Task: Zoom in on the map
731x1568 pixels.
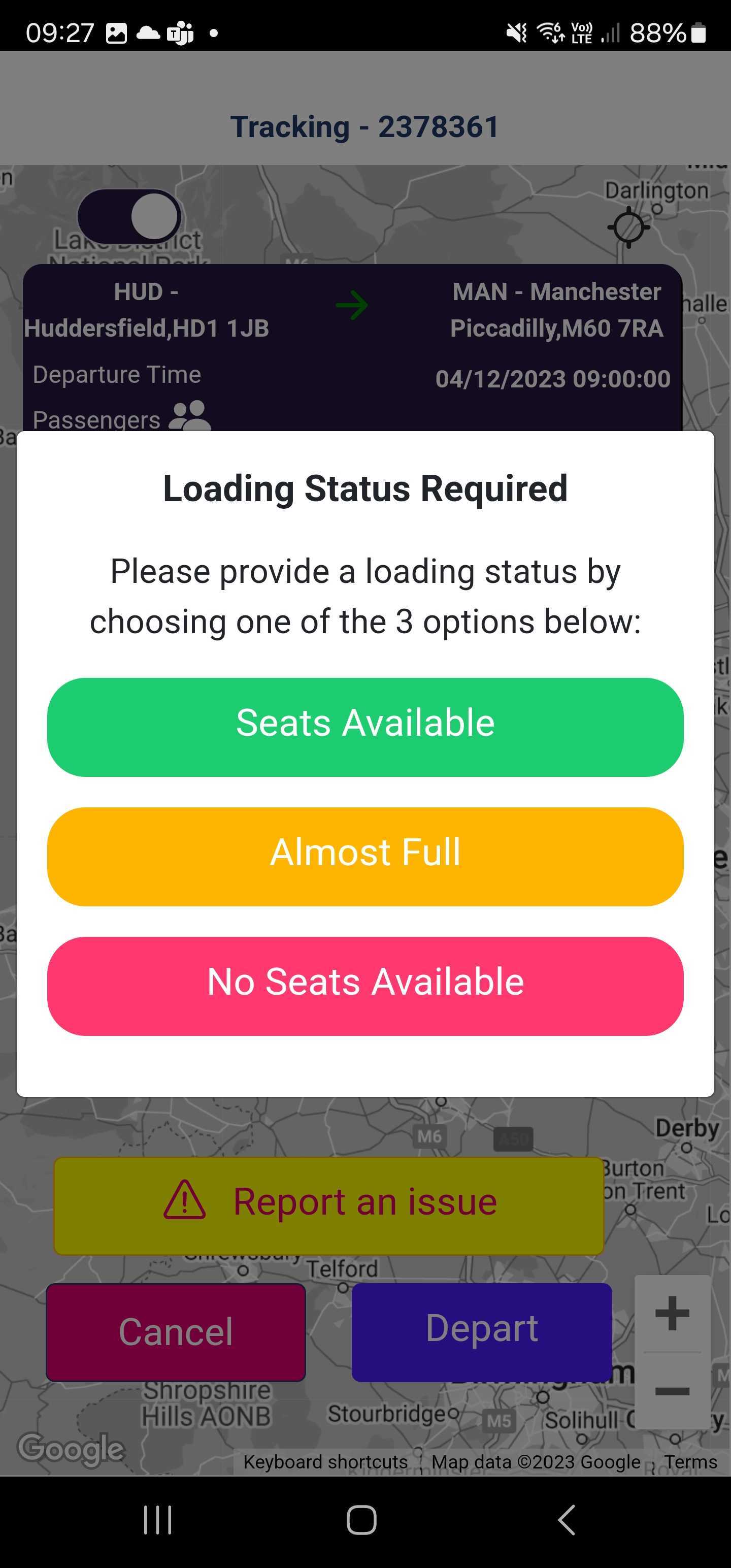Action: click(x=672, y=1313)
